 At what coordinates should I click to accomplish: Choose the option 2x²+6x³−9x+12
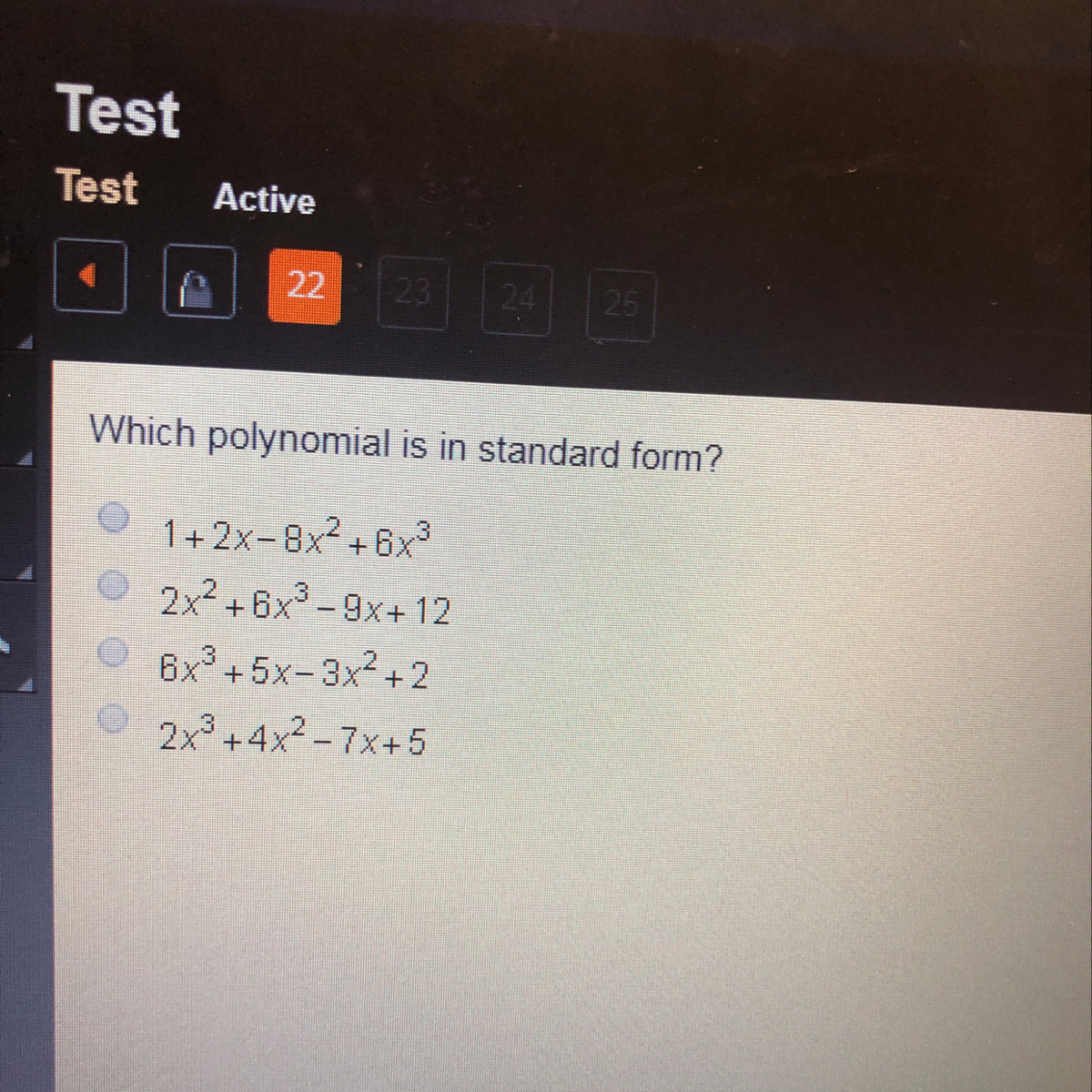click(113, 586)
